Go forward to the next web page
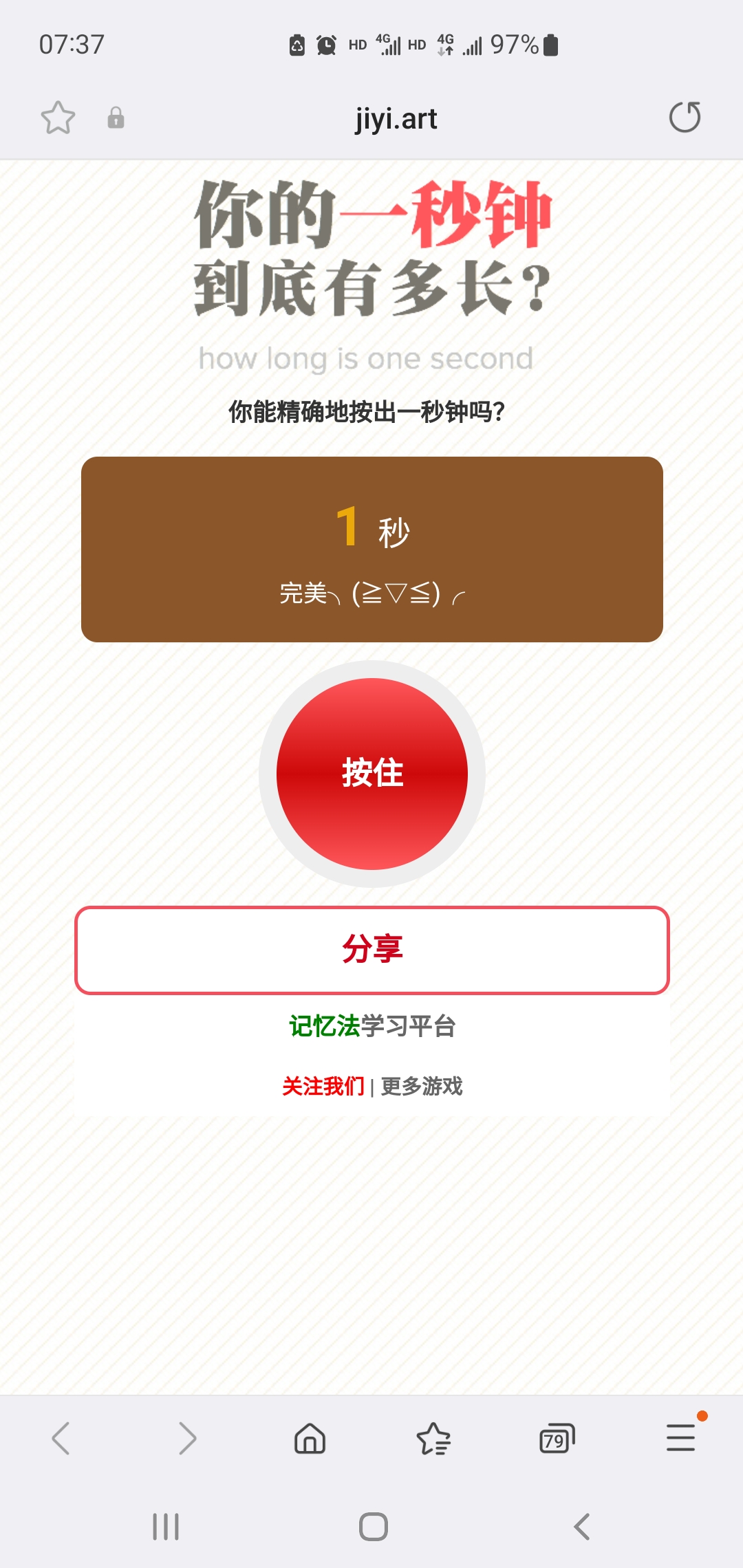Viewport: 743px width, 1568px height. point(186,1438)
